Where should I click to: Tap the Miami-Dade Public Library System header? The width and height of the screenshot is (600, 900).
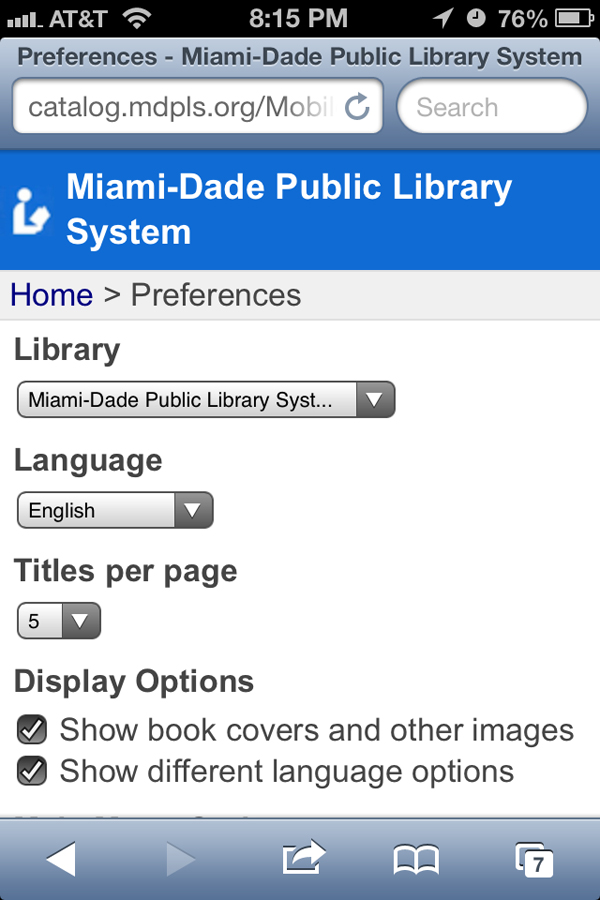tap(288, 210)
